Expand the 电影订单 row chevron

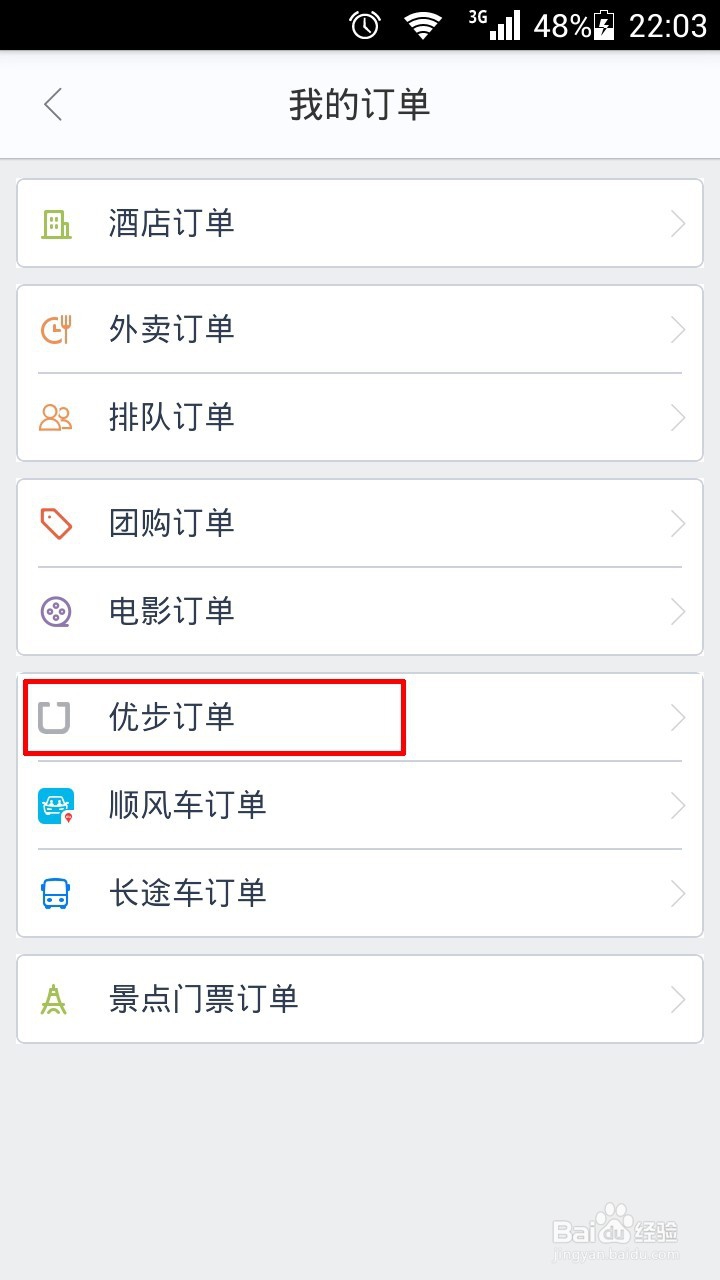point(676,611)
